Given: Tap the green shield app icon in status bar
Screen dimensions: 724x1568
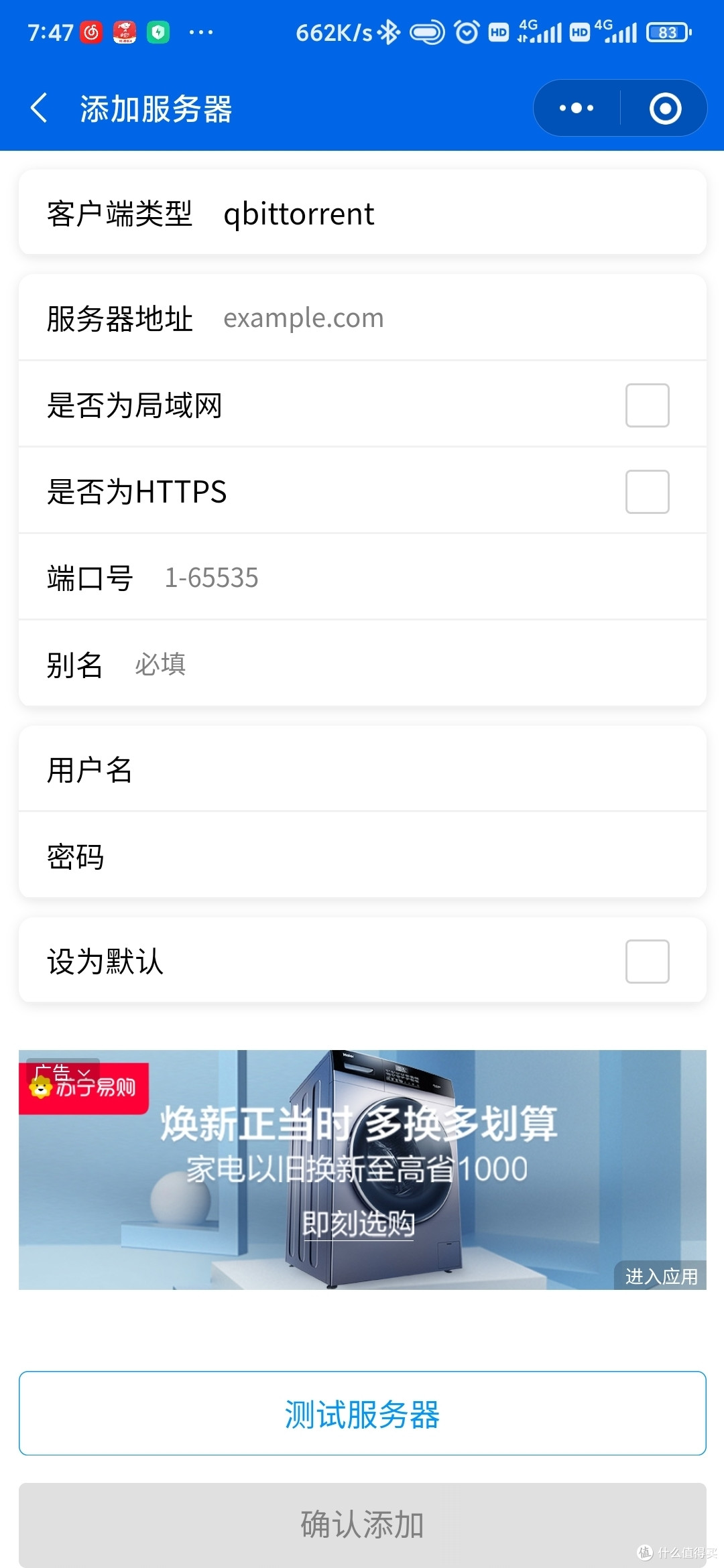Looking at the screenshot, I should 158,32.
